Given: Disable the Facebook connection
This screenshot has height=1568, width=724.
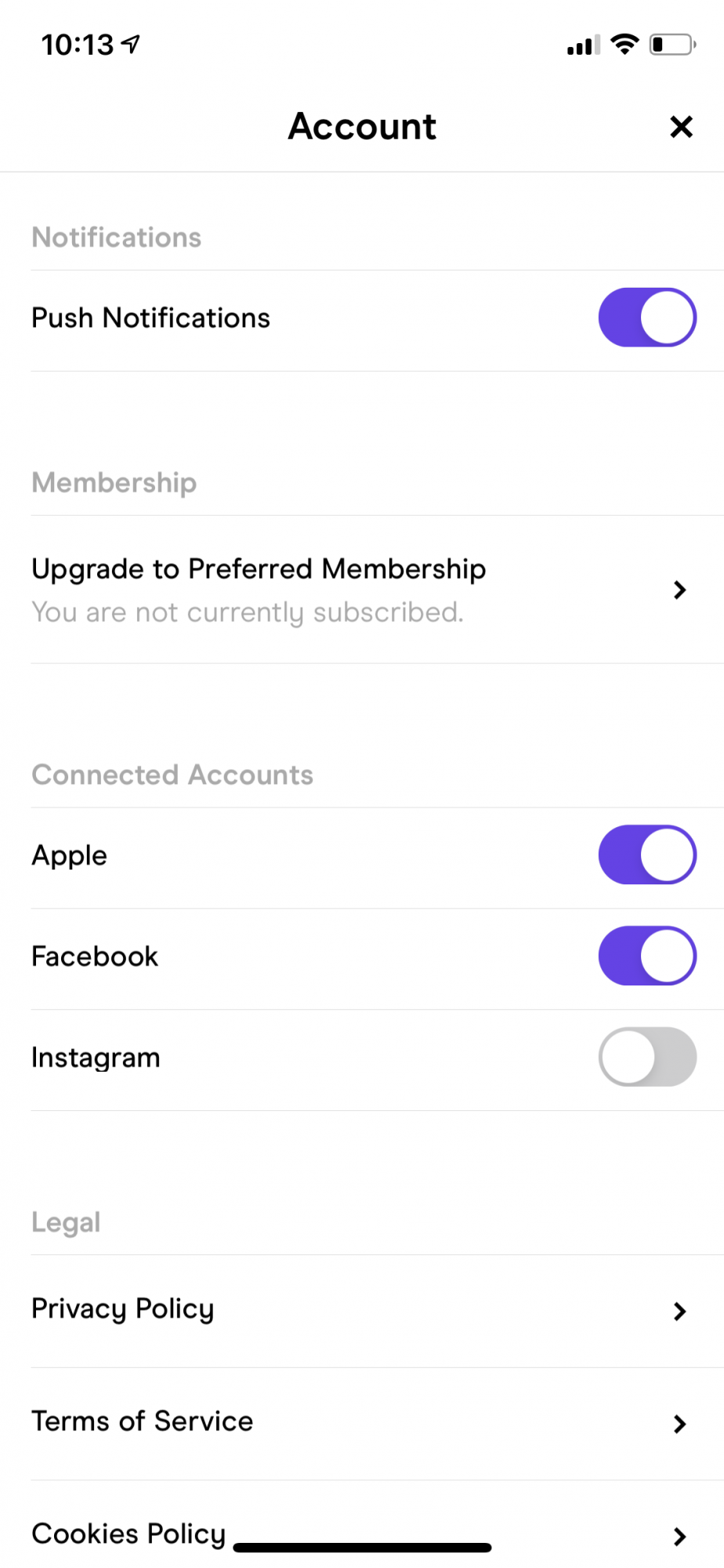Looking at the screenshot, I should coord(647,956).
